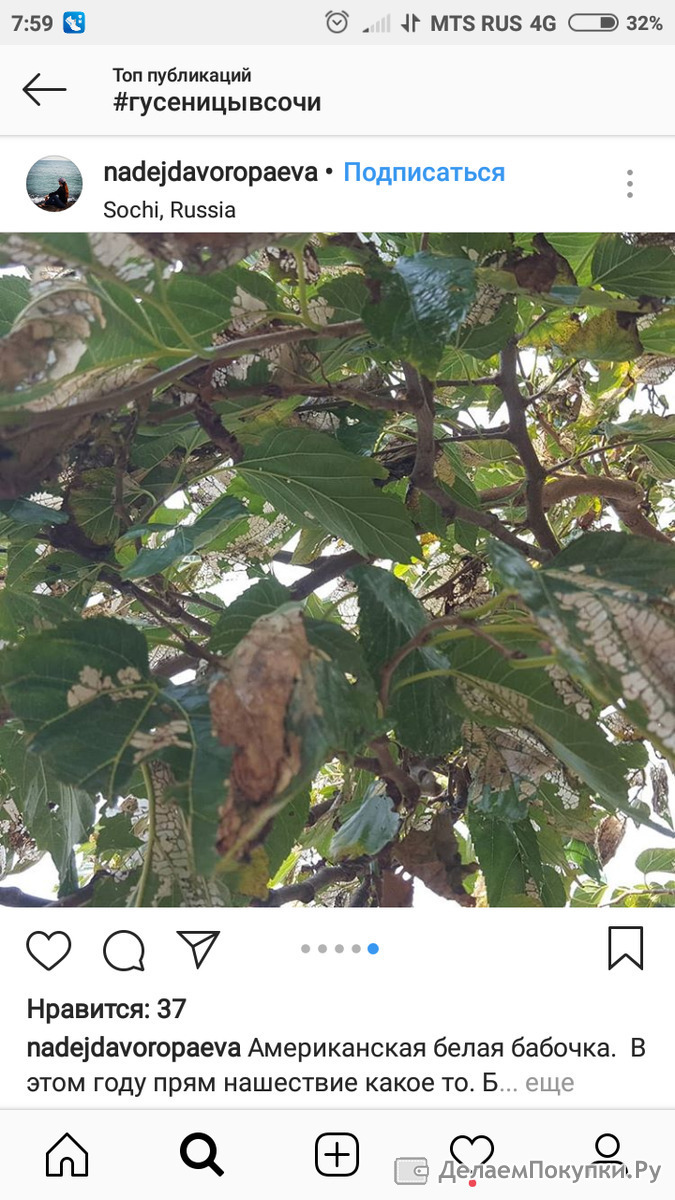
Task: Open the Profile tab
Action: click(x=607, y=1155)
